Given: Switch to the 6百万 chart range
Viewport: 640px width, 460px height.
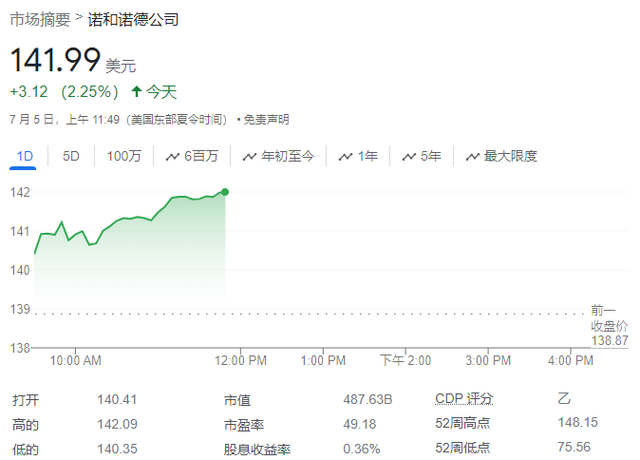Looking at the screenshot, I should click(191, 156).
